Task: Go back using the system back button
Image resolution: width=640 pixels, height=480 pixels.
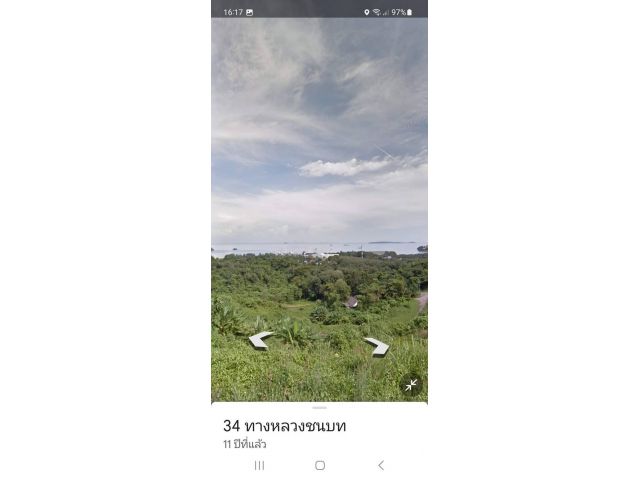Action: pyautogui.click(x=380, y=465)
